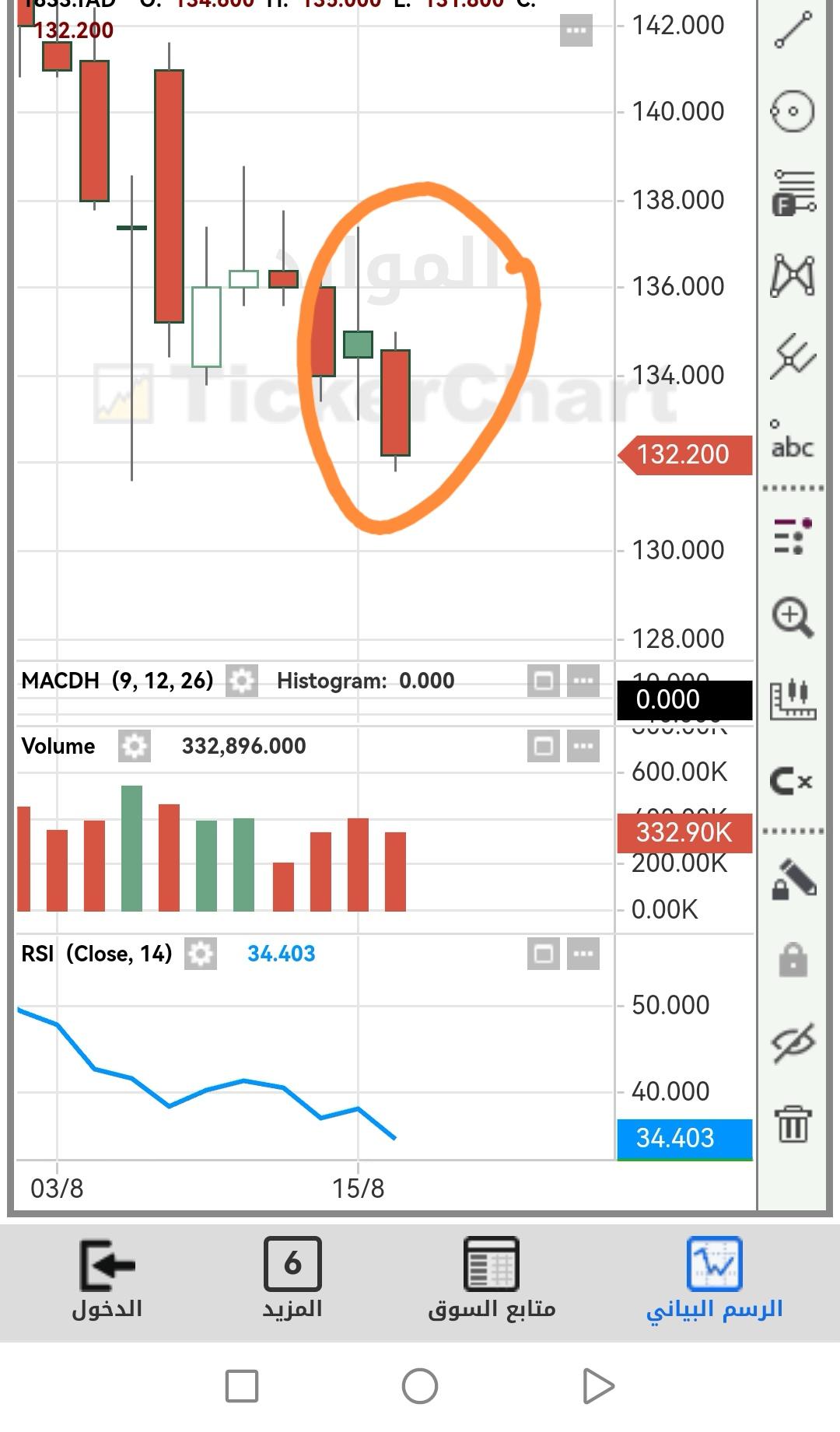Switch to the الرسم البياني tab
The image size is (840, 1432).
pyautogui.click(x=714, y=1279)
